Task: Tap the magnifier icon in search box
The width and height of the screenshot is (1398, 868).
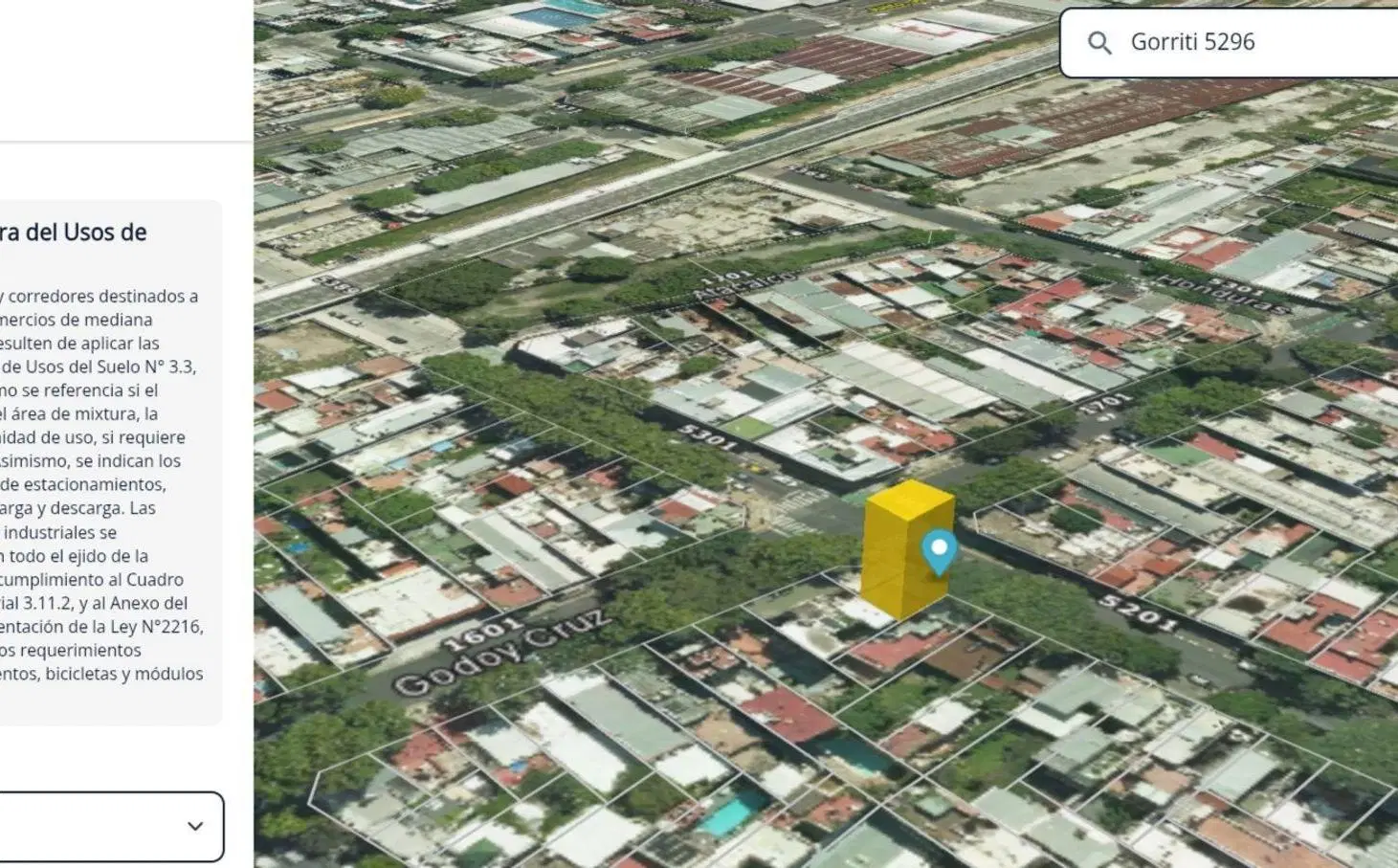Action: point(1099,42)
